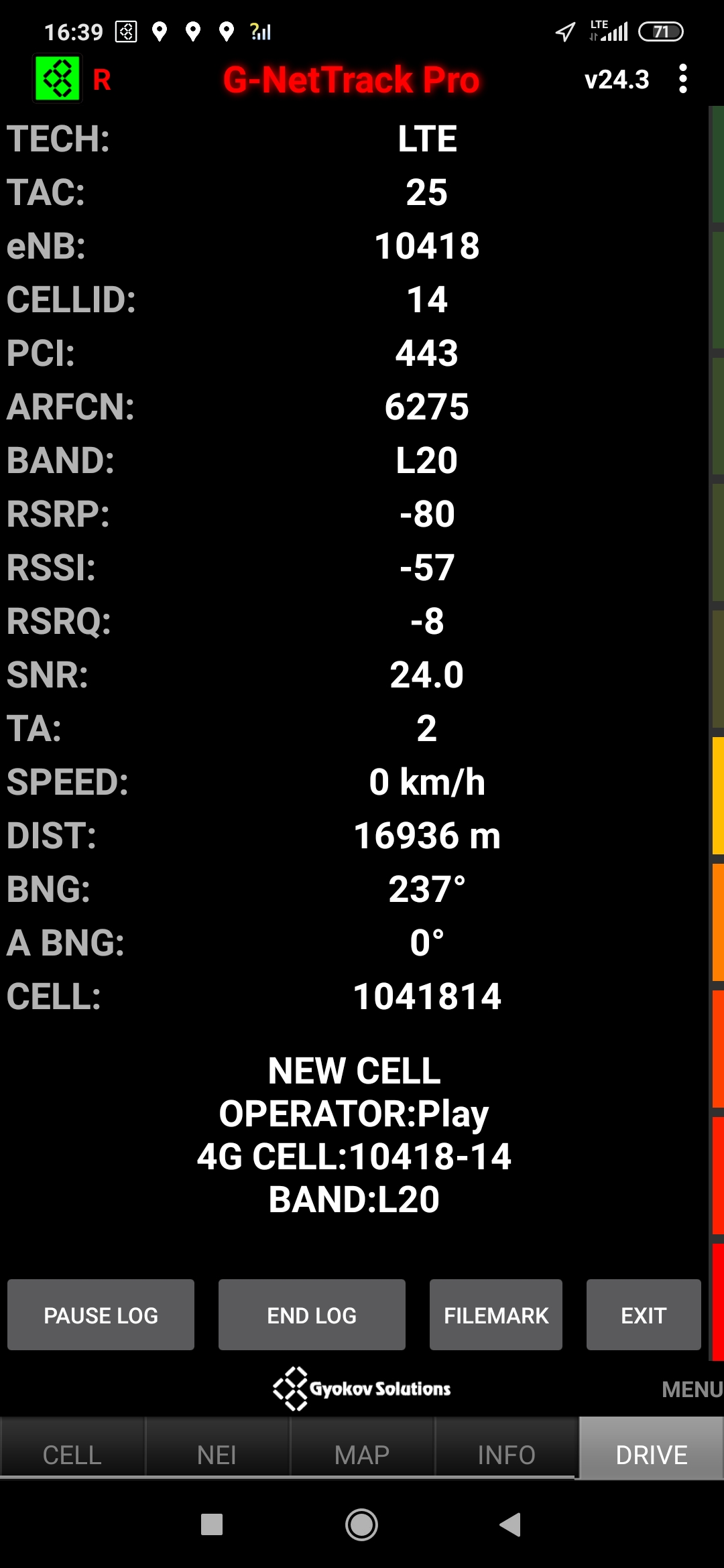This screenshot has height=1568, width=724.
Task: Select the DRIVE tab
Action: pos(652,1454)
